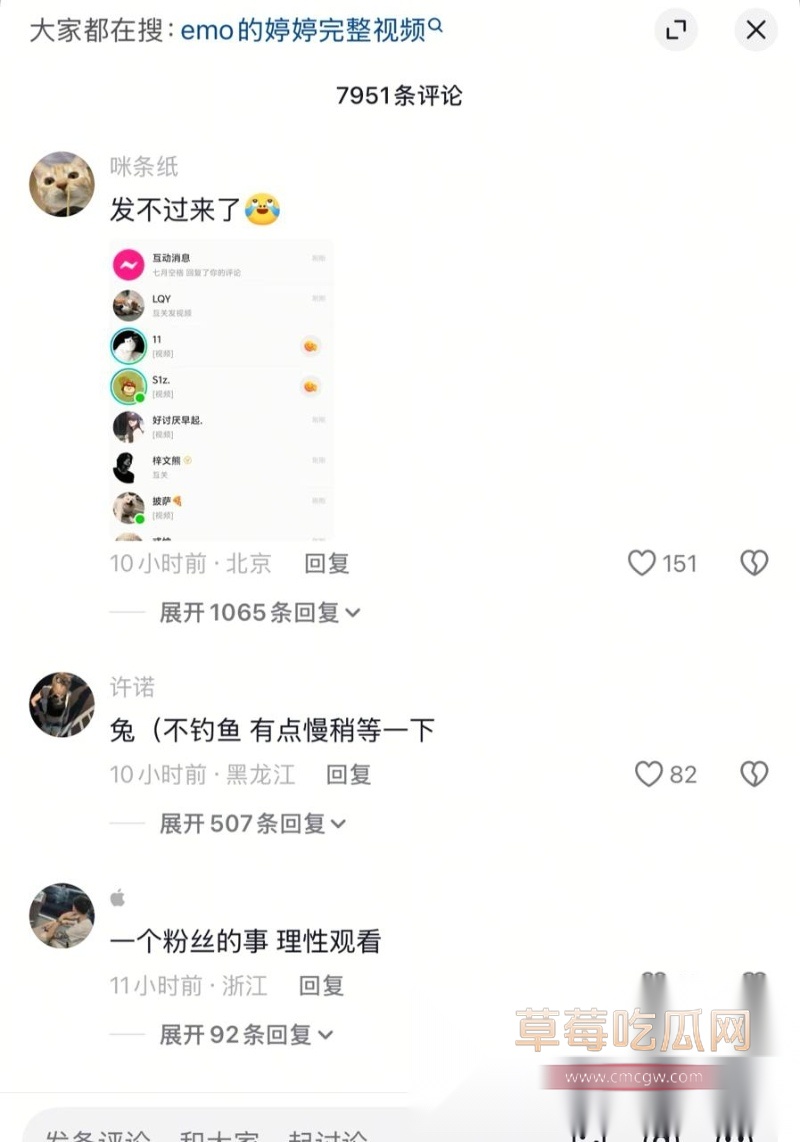
Task: Click 回复 under 咪条纸's comment
Action: (325, 564)
